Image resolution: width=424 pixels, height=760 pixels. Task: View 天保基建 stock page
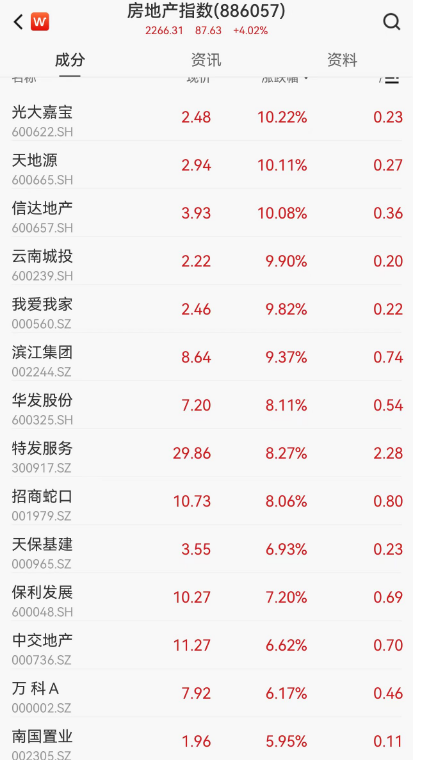click(207, 549)
